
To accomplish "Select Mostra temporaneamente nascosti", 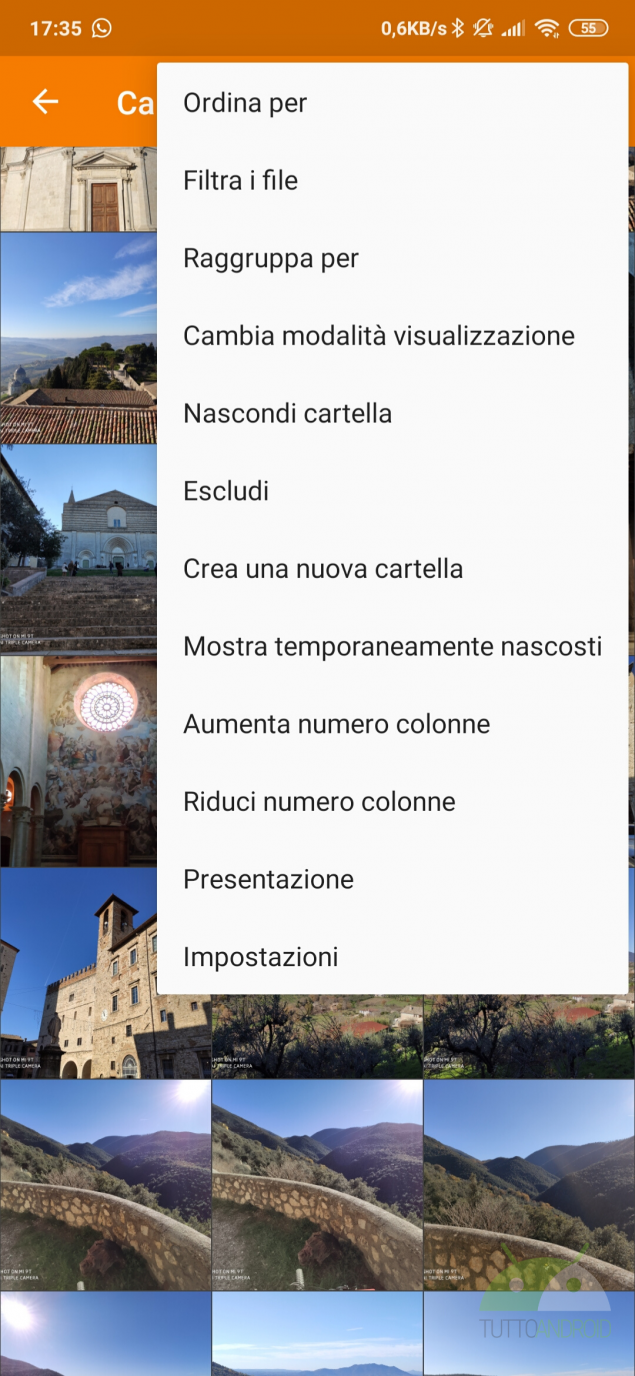I will coord(392,647).
